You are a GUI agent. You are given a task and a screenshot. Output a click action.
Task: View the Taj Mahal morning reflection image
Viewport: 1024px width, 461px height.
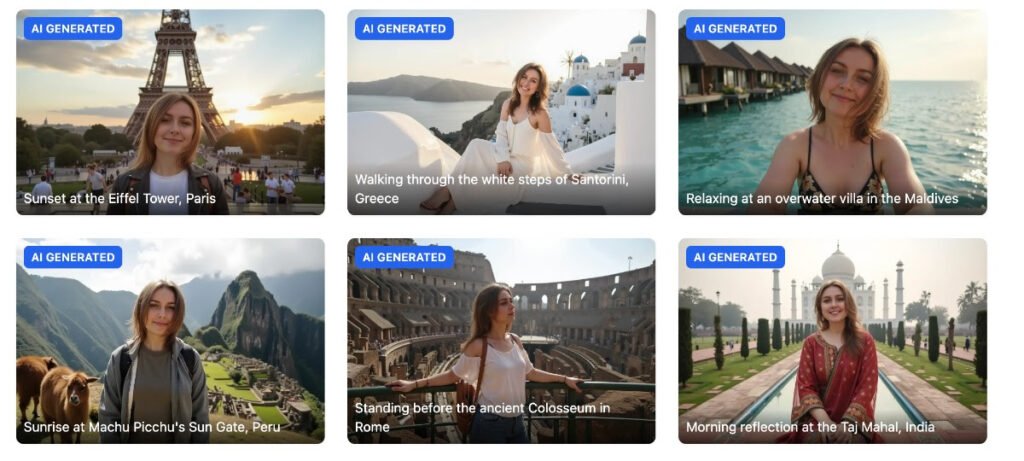832,340
